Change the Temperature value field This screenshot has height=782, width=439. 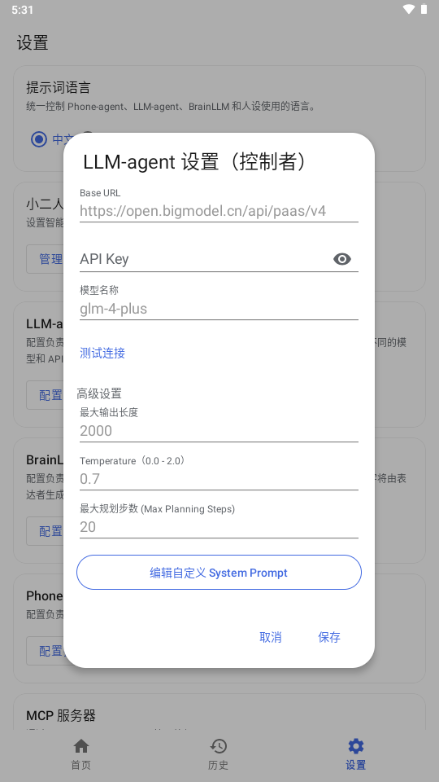pyautogui.click(x=219, y=473)
